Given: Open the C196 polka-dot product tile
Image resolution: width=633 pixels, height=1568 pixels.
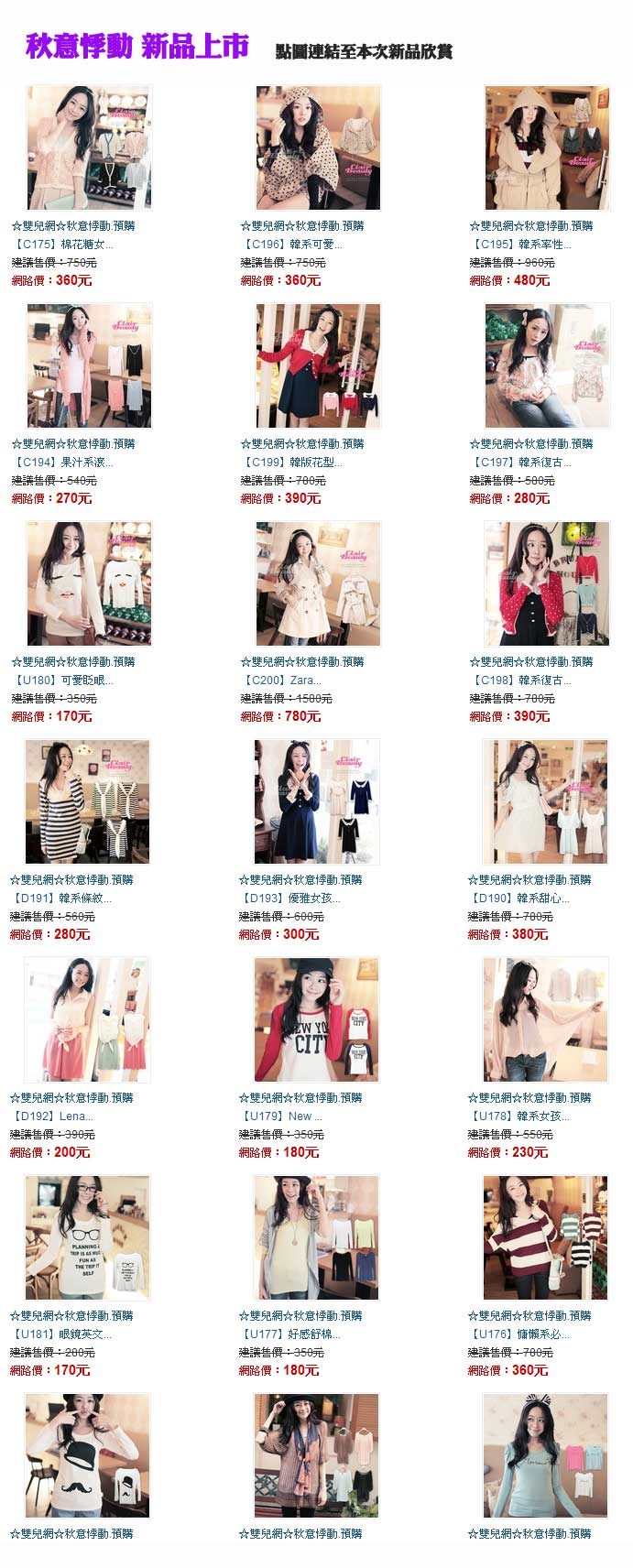Looking at the screenshot, I should pyautogui.click(x=318, y=148).
